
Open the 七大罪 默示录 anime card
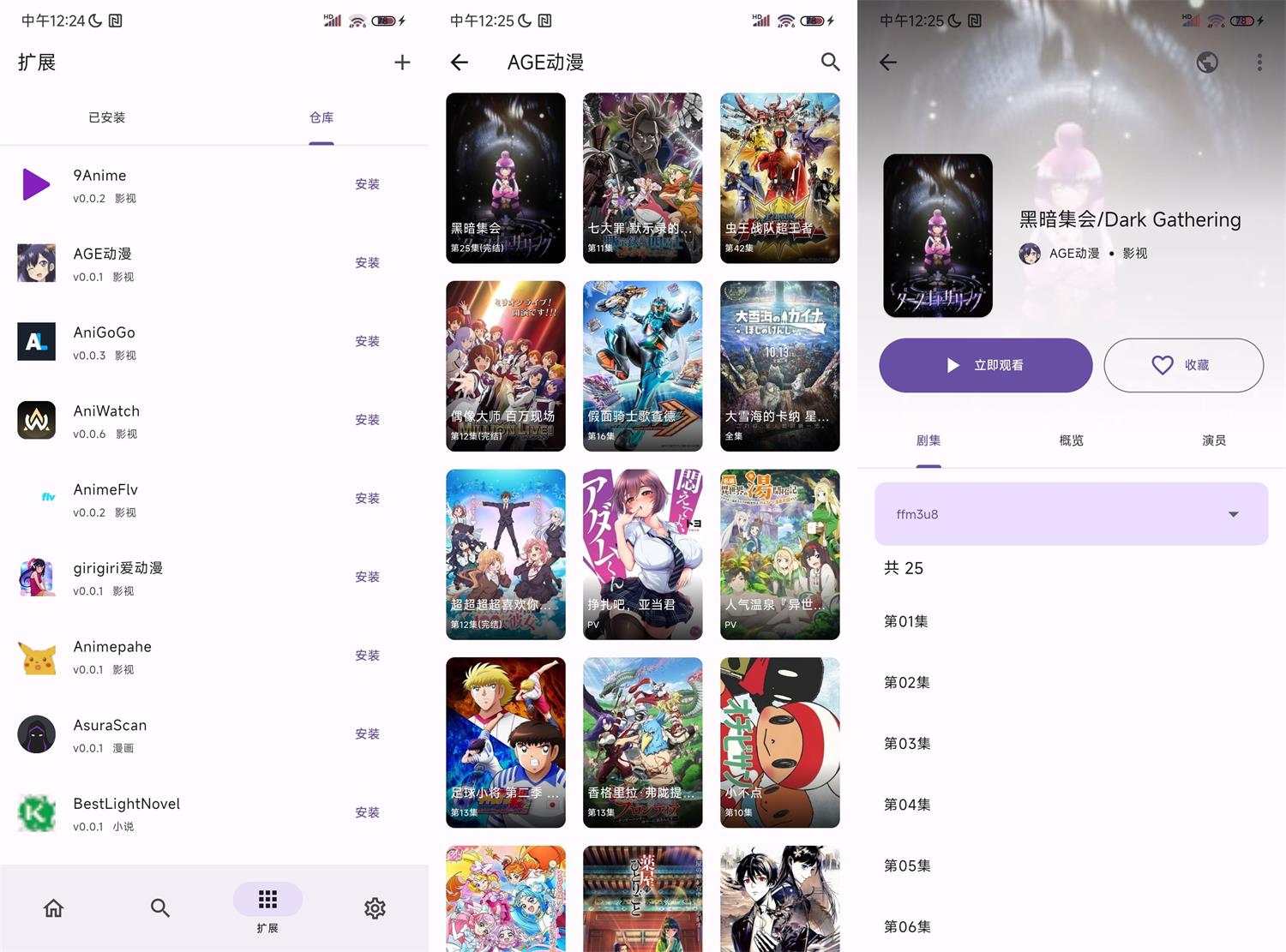pyautogui.click(x=642, y=177)
